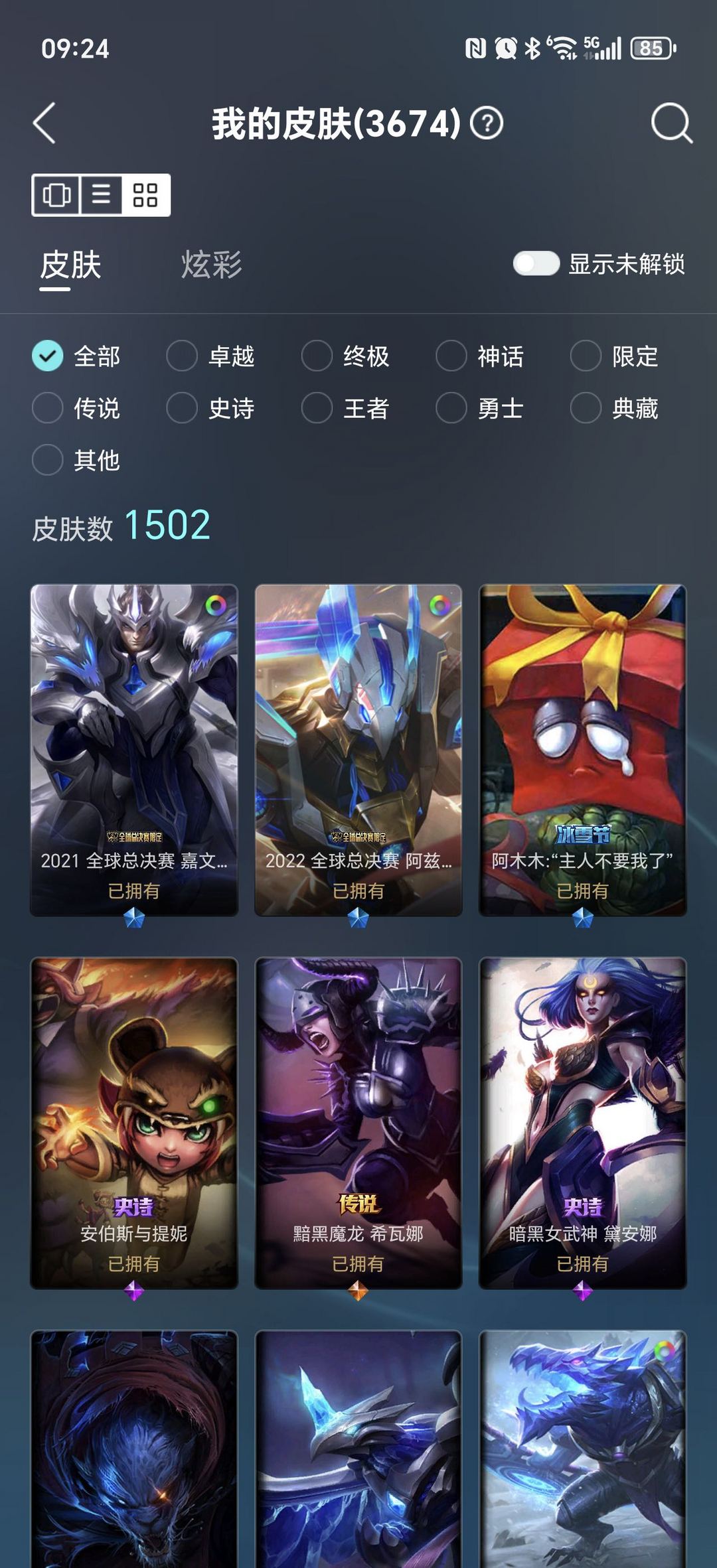This screenshot has height=1568, width=717.
Task: Open the 2021 全球总决赛 嘉文 skin card
Action: [134, 750]
